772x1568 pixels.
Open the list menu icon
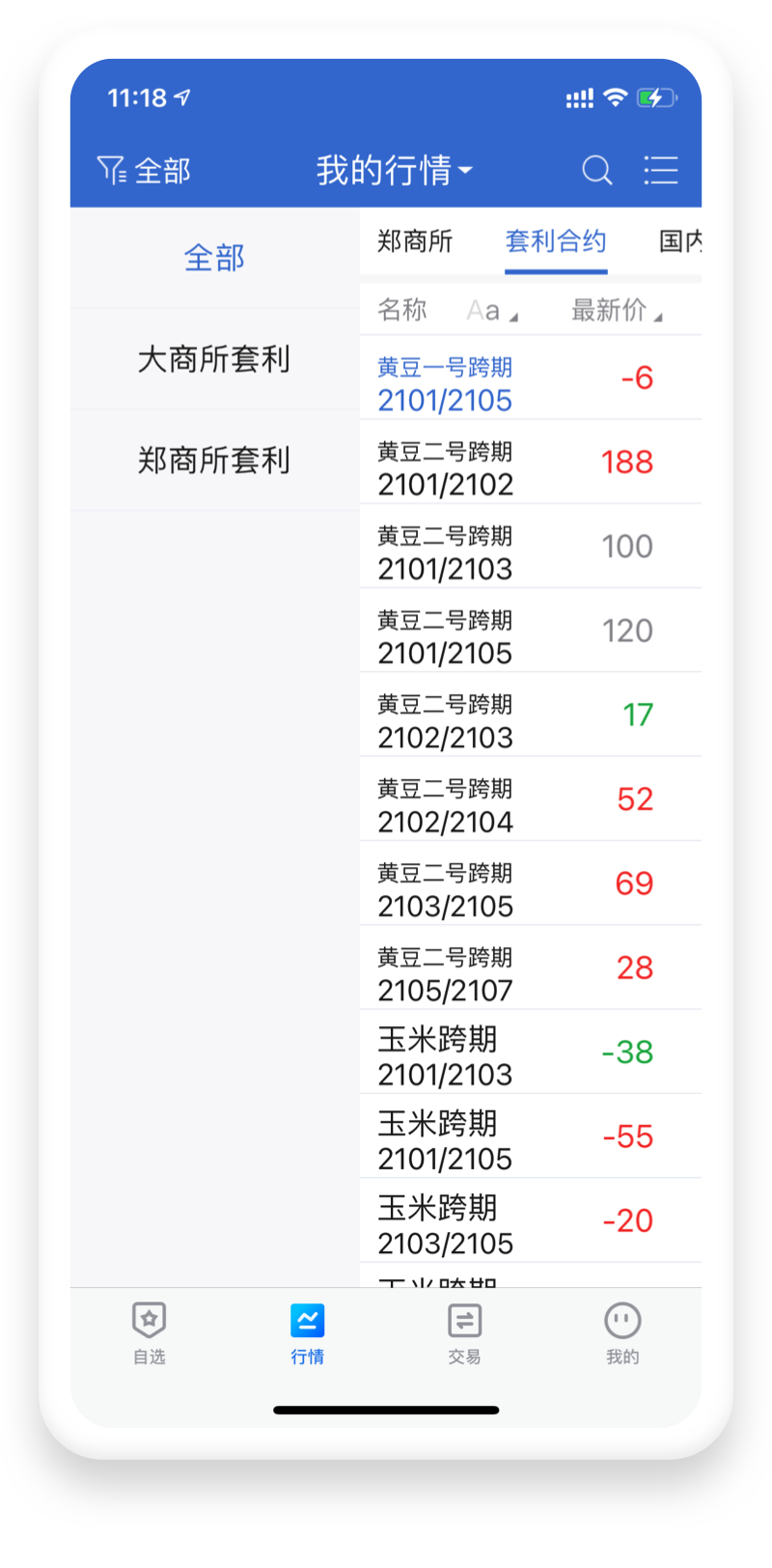tap(661, 171)
